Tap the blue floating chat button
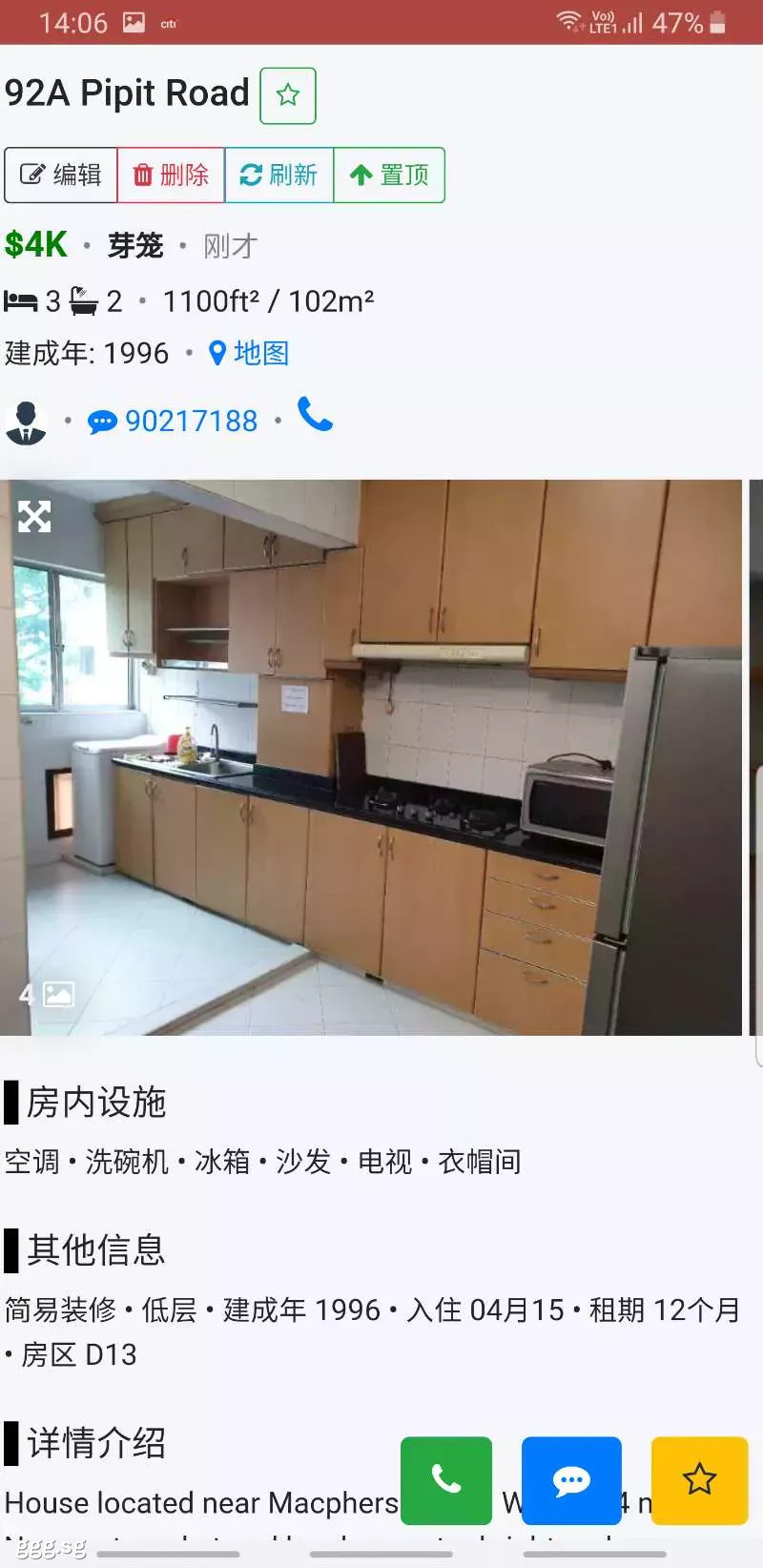Image resolution: width=763 pixels, height=1568 pixels. pos(571,1480)
